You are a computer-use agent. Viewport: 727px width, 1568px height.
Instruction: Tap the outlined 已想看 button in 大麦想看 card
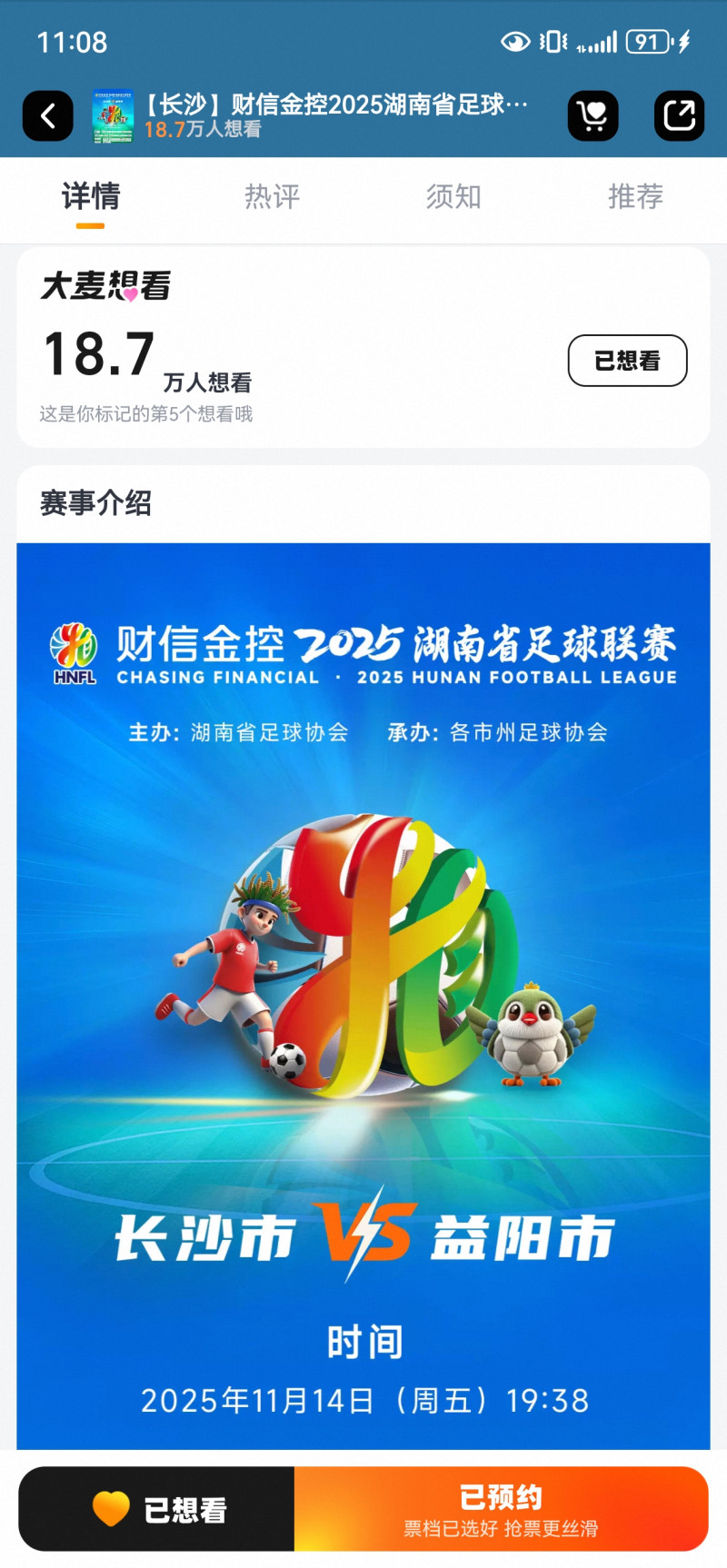(627, 361)
